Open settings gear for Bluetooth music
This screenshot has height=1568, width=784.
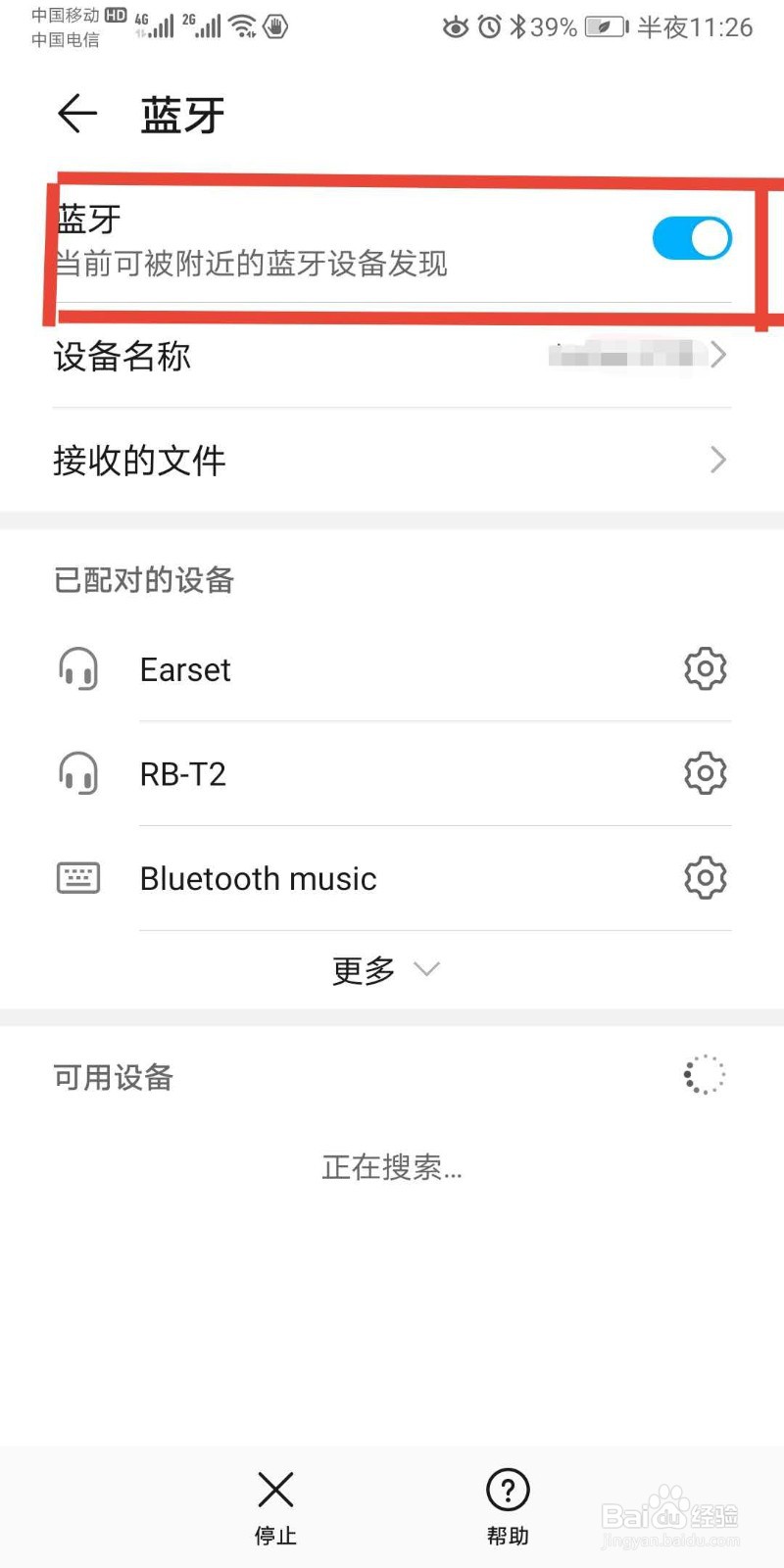(705, 877)
